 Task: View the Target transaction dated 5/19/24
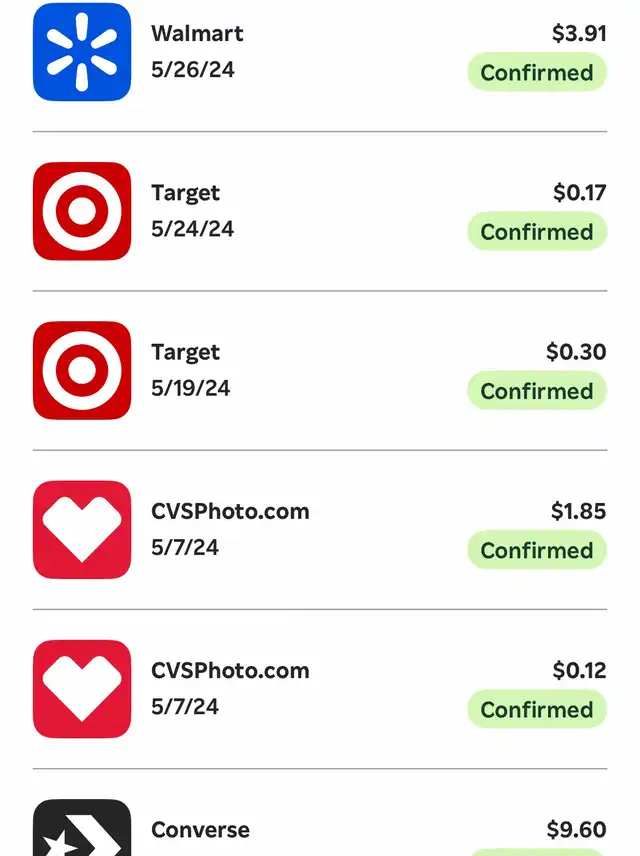pos(320,370)
